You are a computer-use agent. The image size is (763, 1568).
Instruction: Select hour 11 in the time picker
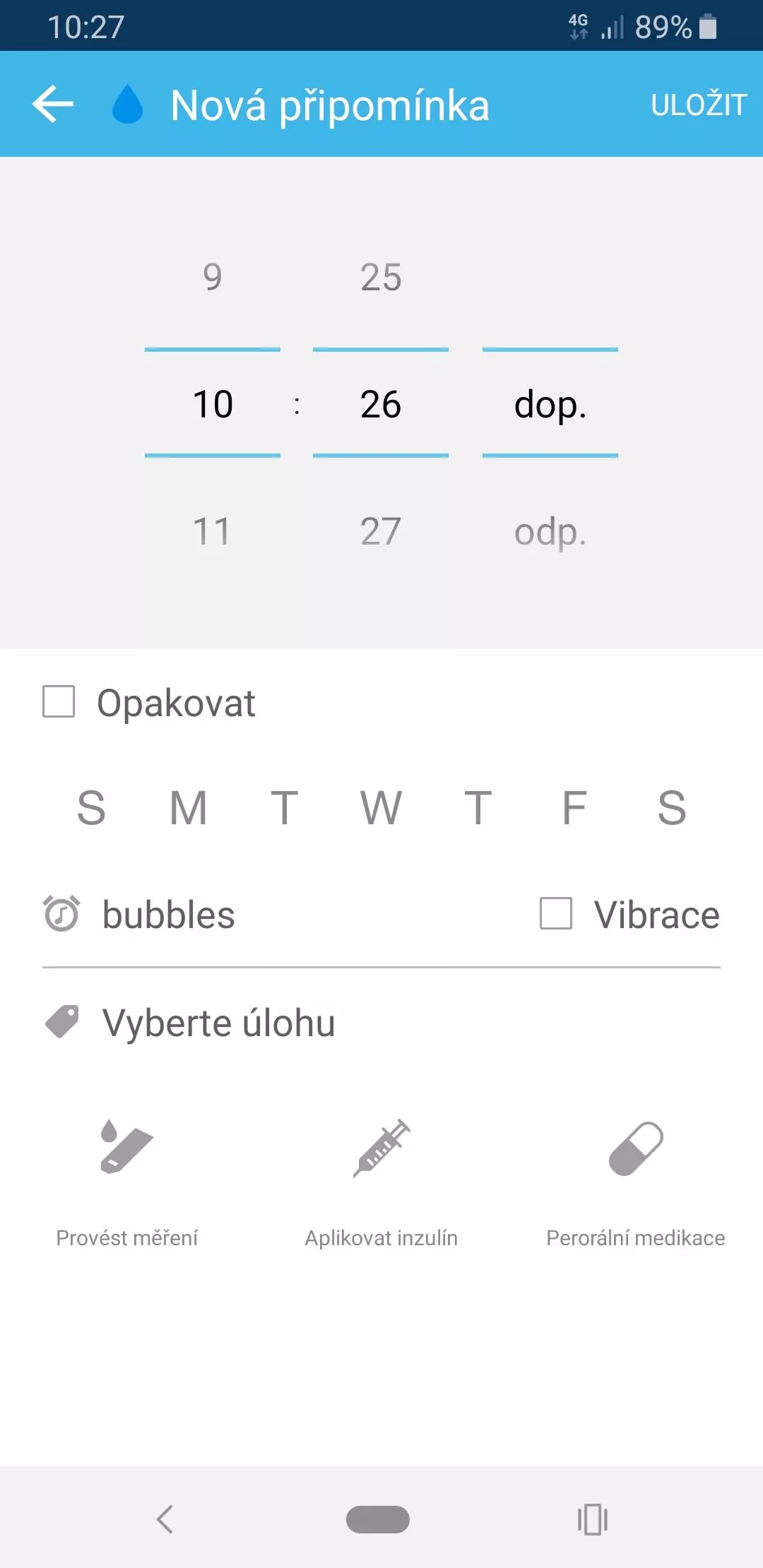(x=212, y=531)
